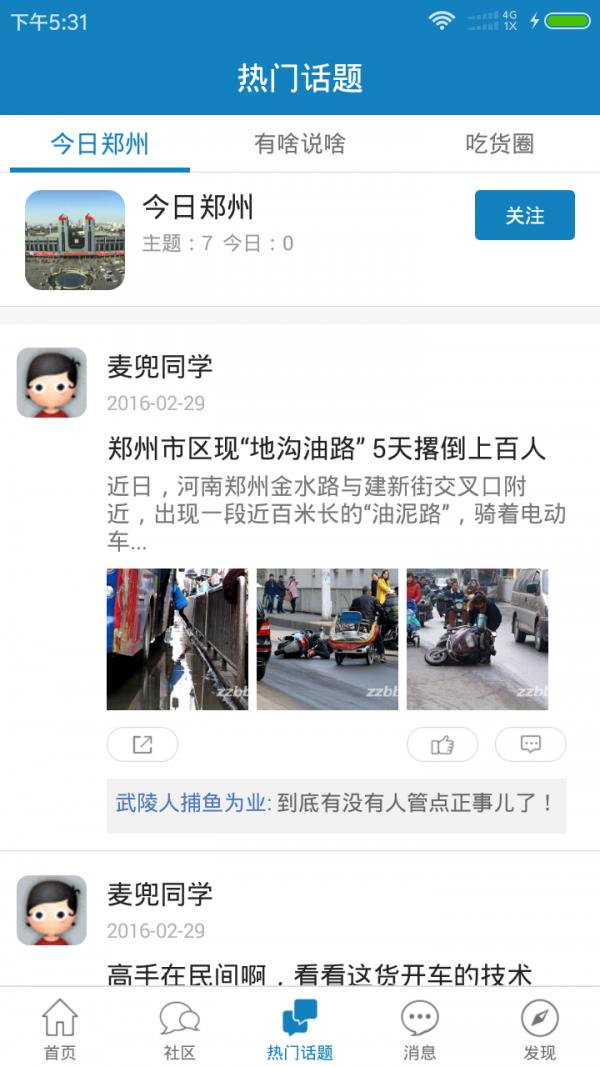Open the 社区 tab
Viewport: 600px width, 1067px height.
[180, 1029]
